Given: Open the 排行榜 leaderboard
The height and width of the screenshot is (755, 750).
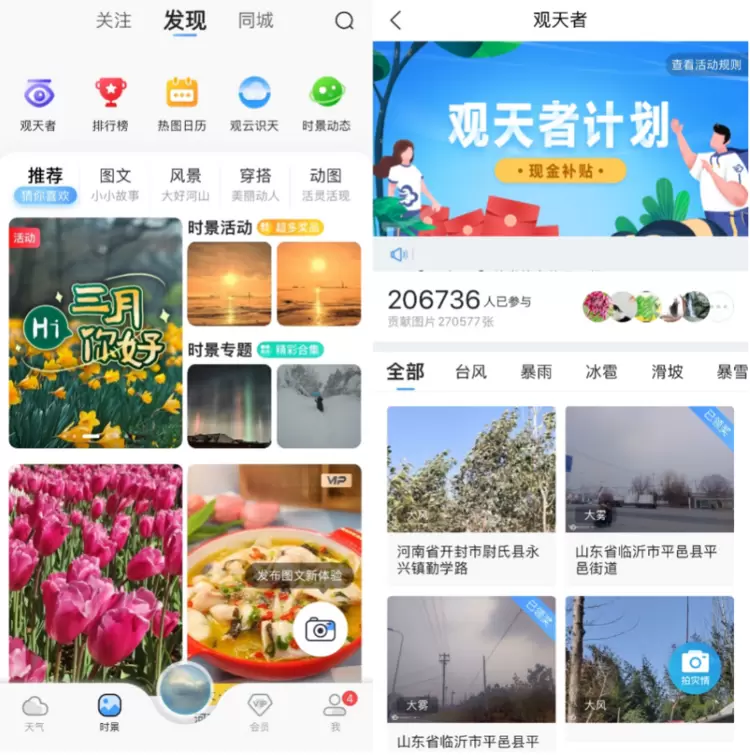Looking at the screenshot, I should (110, 104).
